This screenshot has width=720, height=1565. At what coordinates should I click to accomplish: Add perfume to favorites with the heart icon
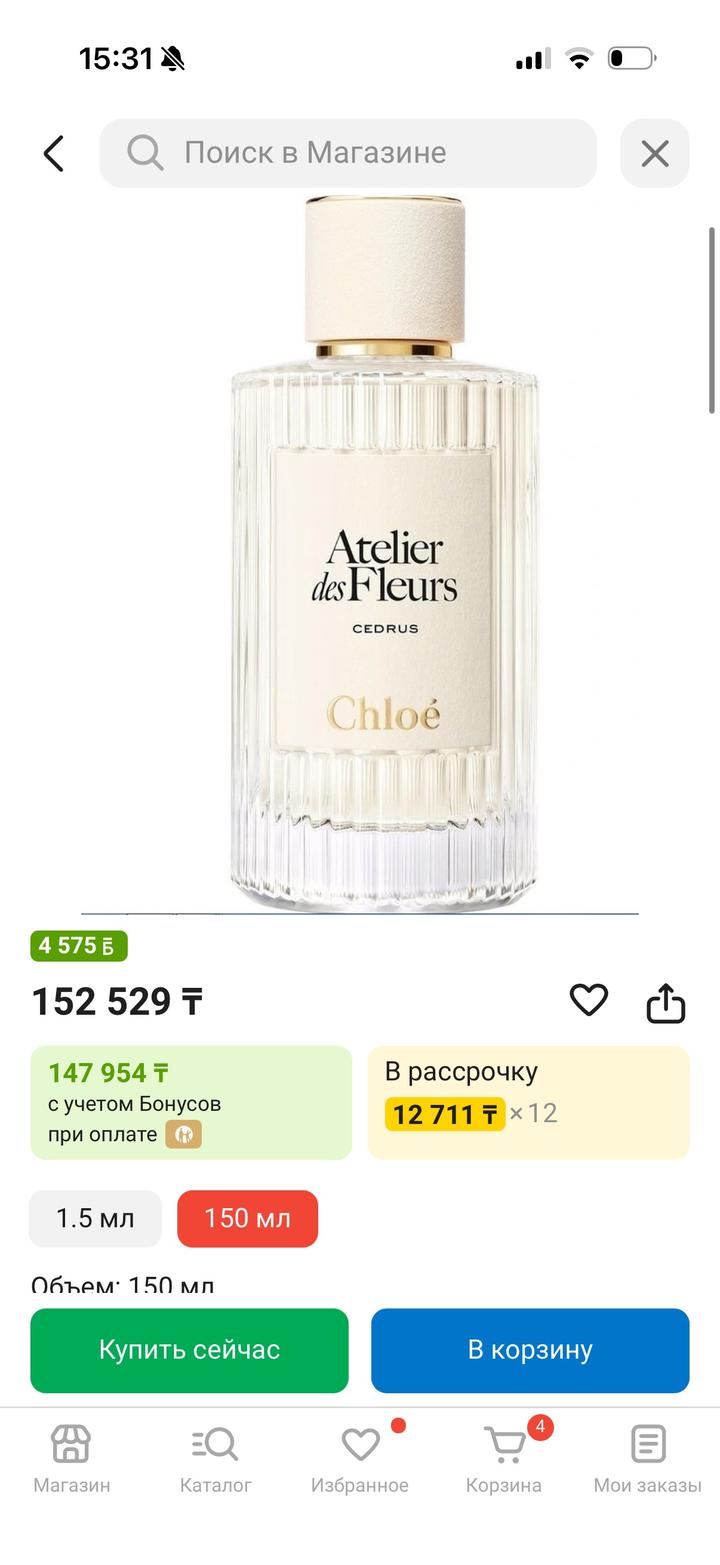point(588,1000)
